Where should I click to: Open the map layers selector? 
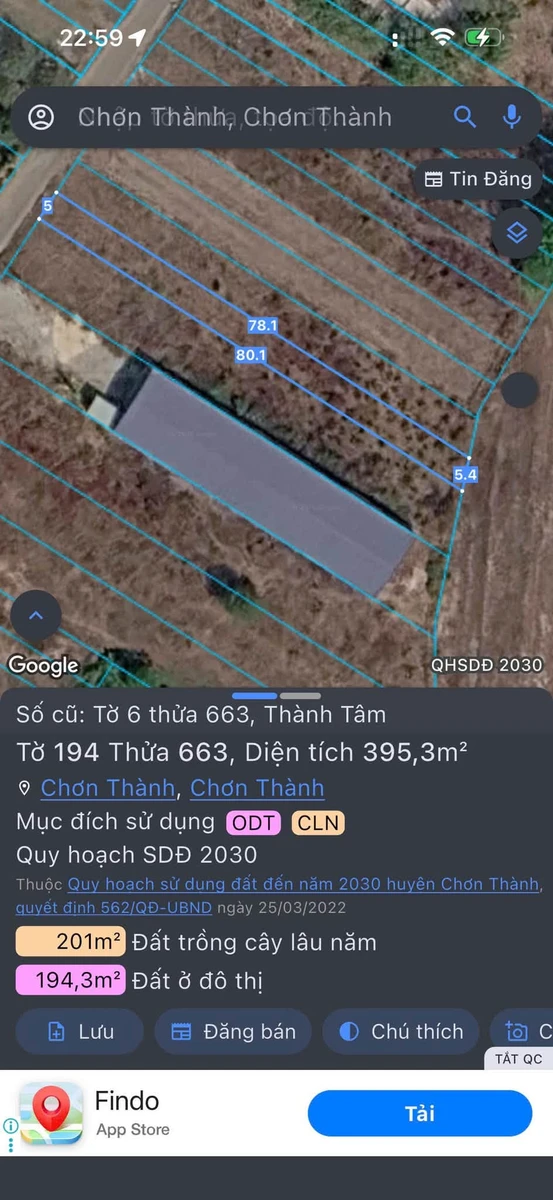pos(517,233)
